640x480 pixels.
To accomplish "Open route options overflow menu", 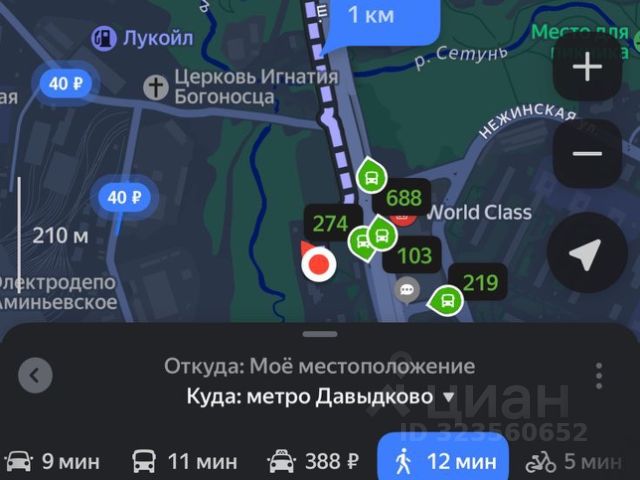I will (x=598, y=376).
